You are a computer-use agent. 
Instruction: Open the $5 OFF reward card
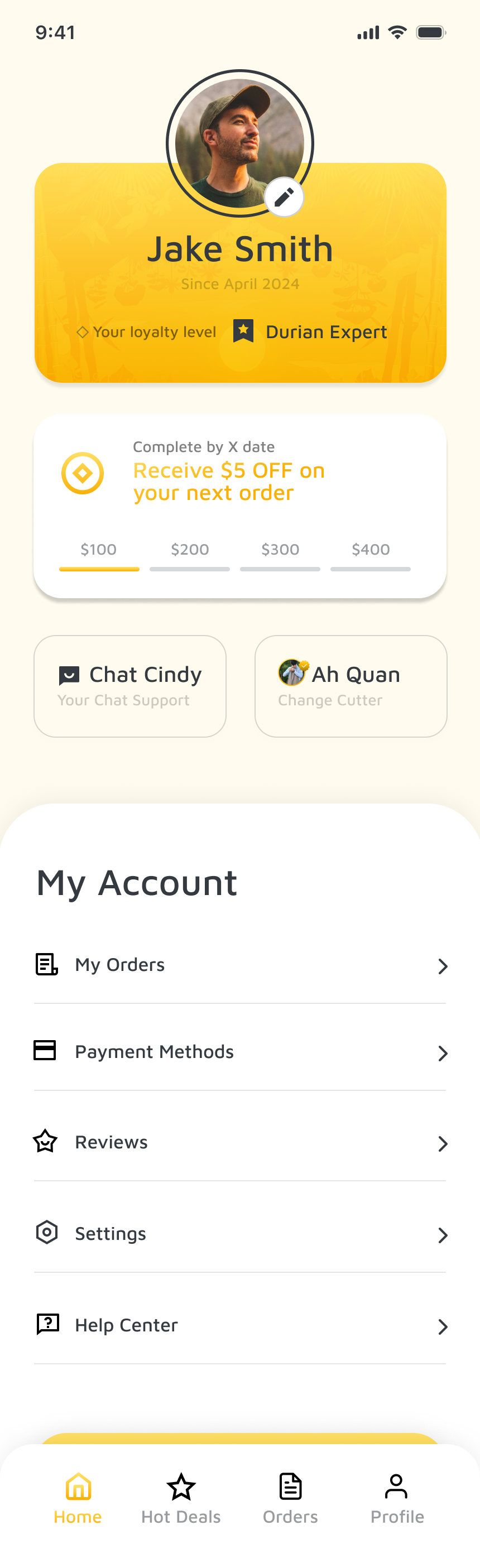240,506
